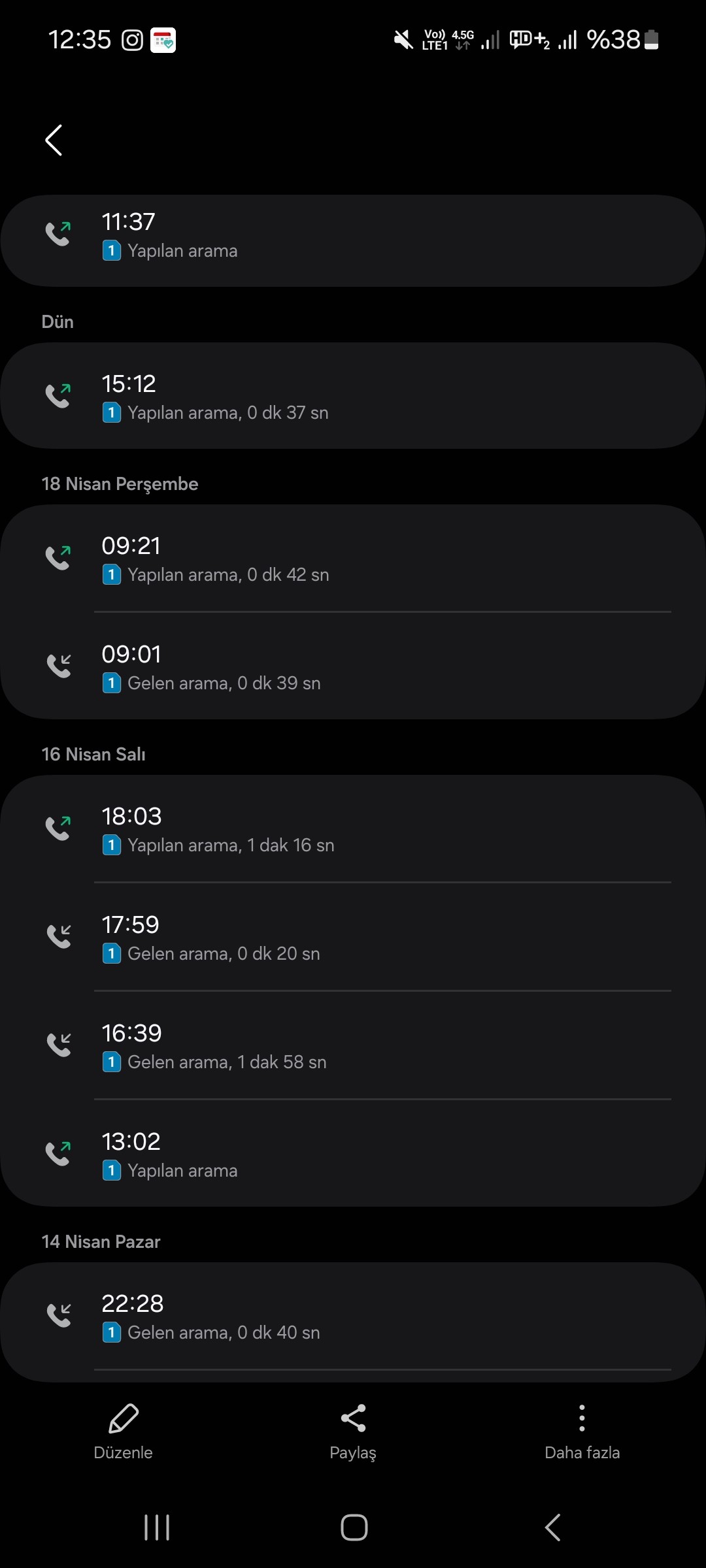Image resolution: width=706 pixels, height=1568 pixels.
Task: Open yesterday's 15:12 call entry
Action: pos(353,396)
